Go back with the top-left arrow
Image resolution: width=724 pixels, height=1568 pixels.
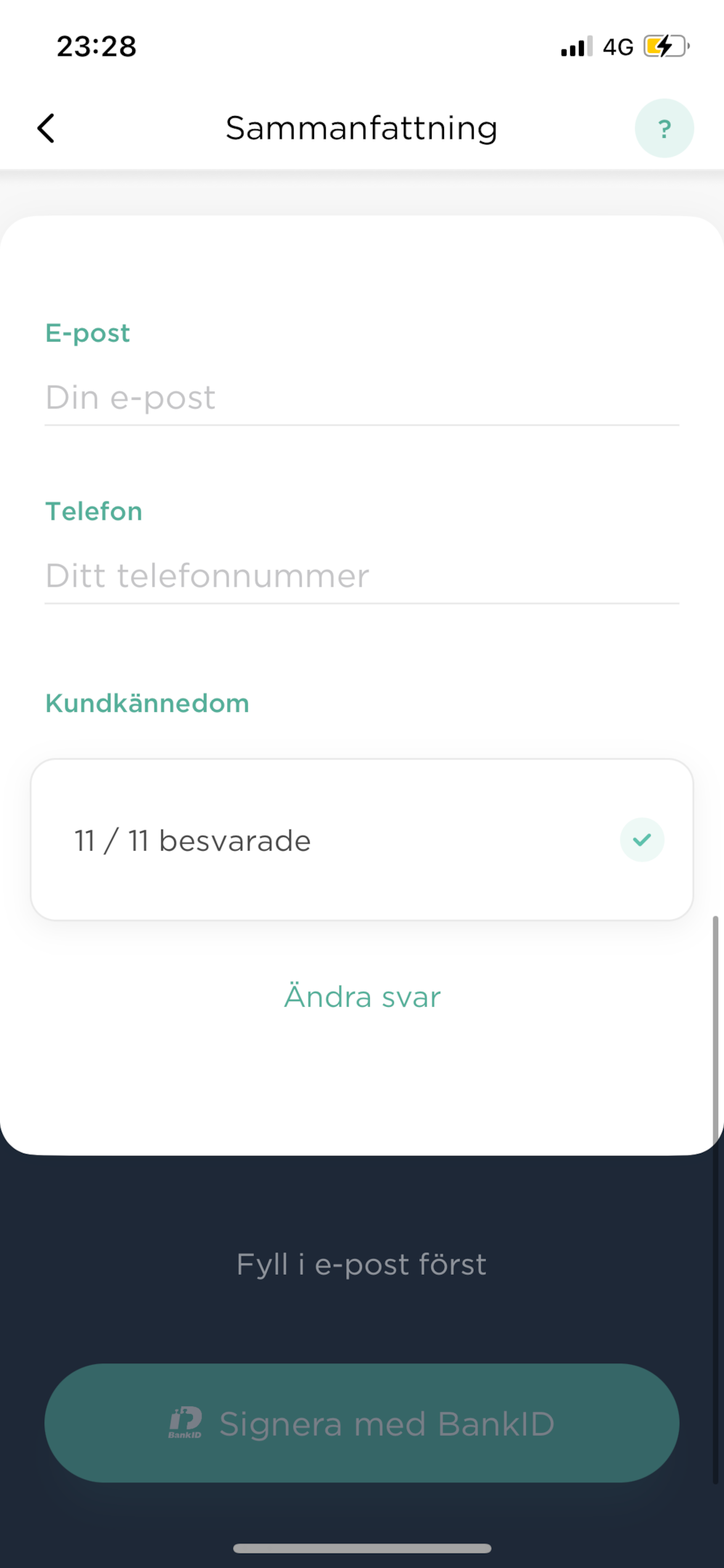pos(46,128)
